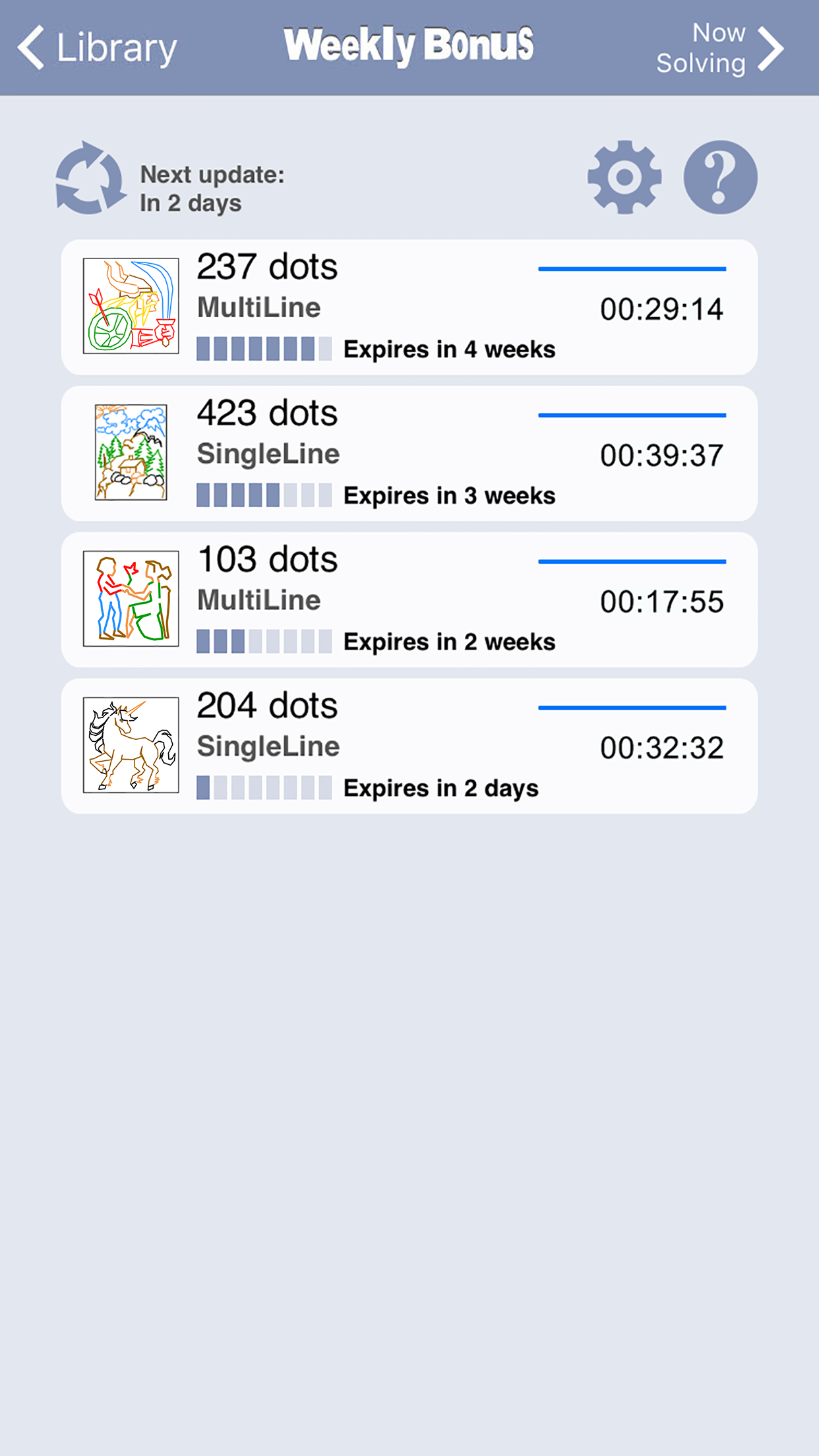Open the settings gear icon
819x1456 pixels.
pos(624,178)
